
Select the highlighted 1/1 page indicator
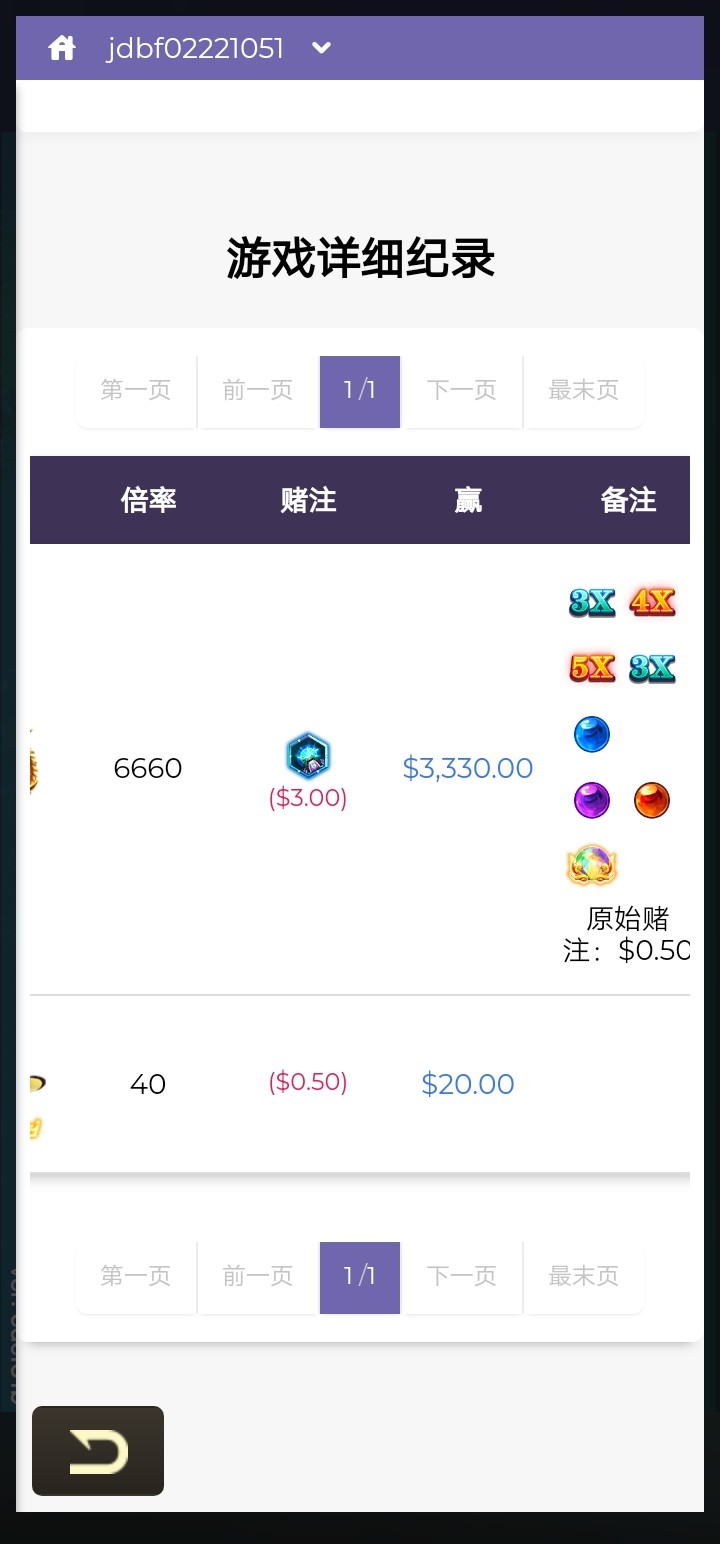(x=359, y=391)
